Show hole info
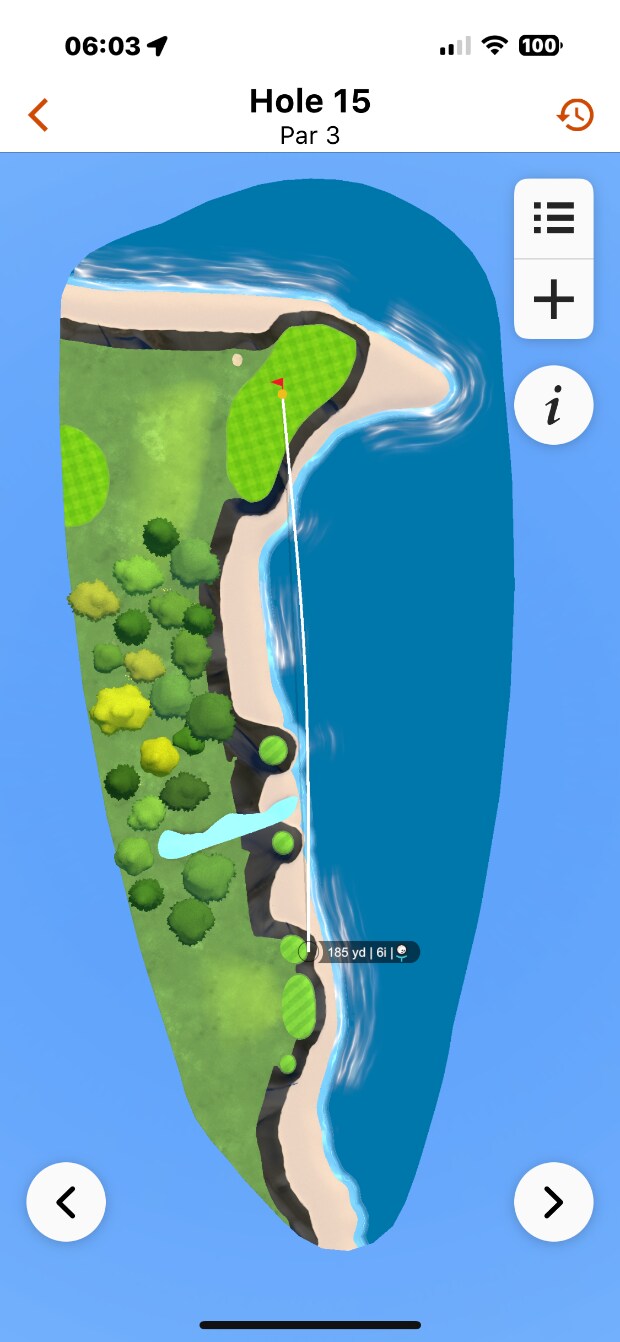Screen dimensions: 620x1342 tap(553, 407)
